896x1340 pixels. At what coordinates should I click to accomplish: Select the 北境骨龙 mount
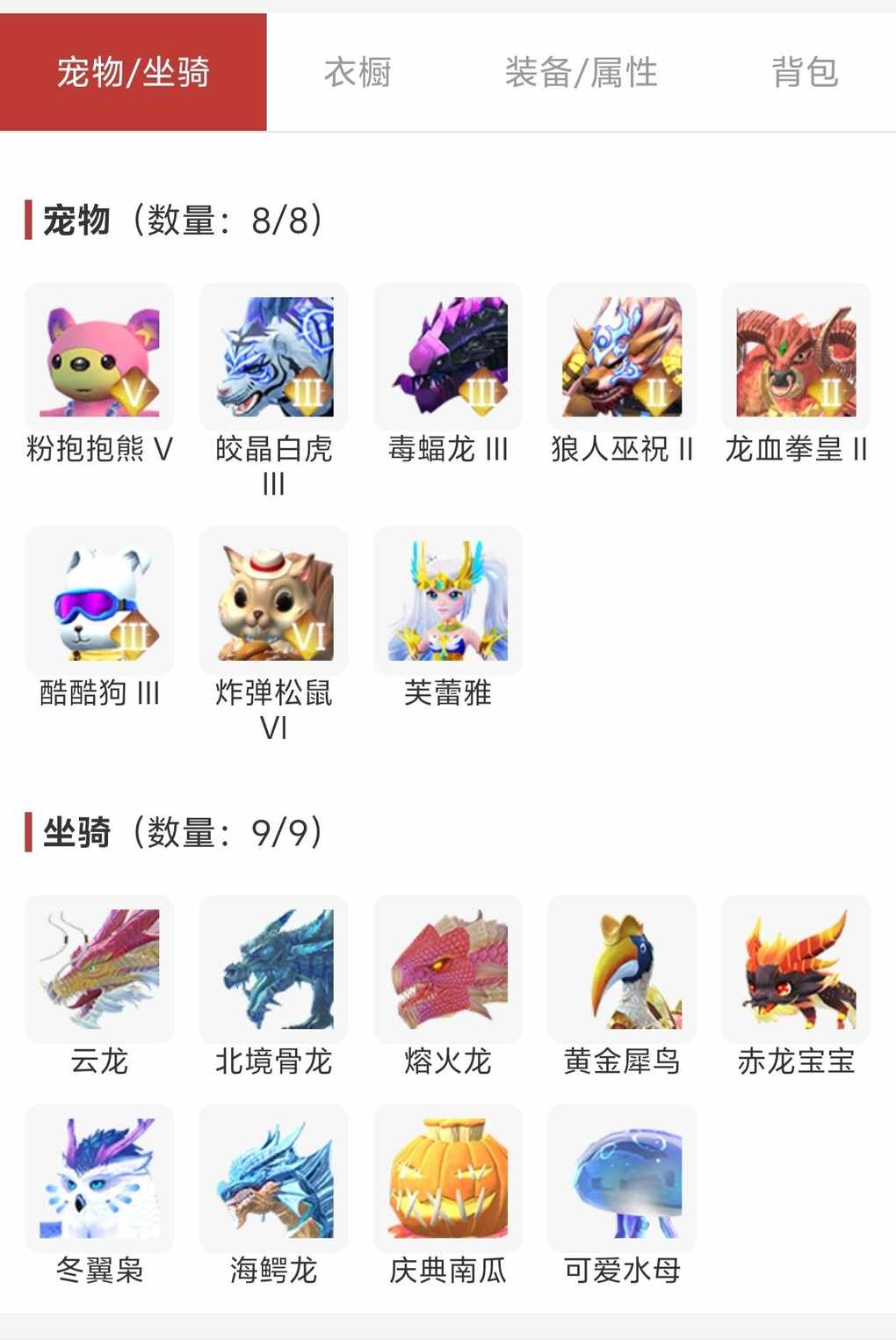pyautogui.click(x=273, y=969)
